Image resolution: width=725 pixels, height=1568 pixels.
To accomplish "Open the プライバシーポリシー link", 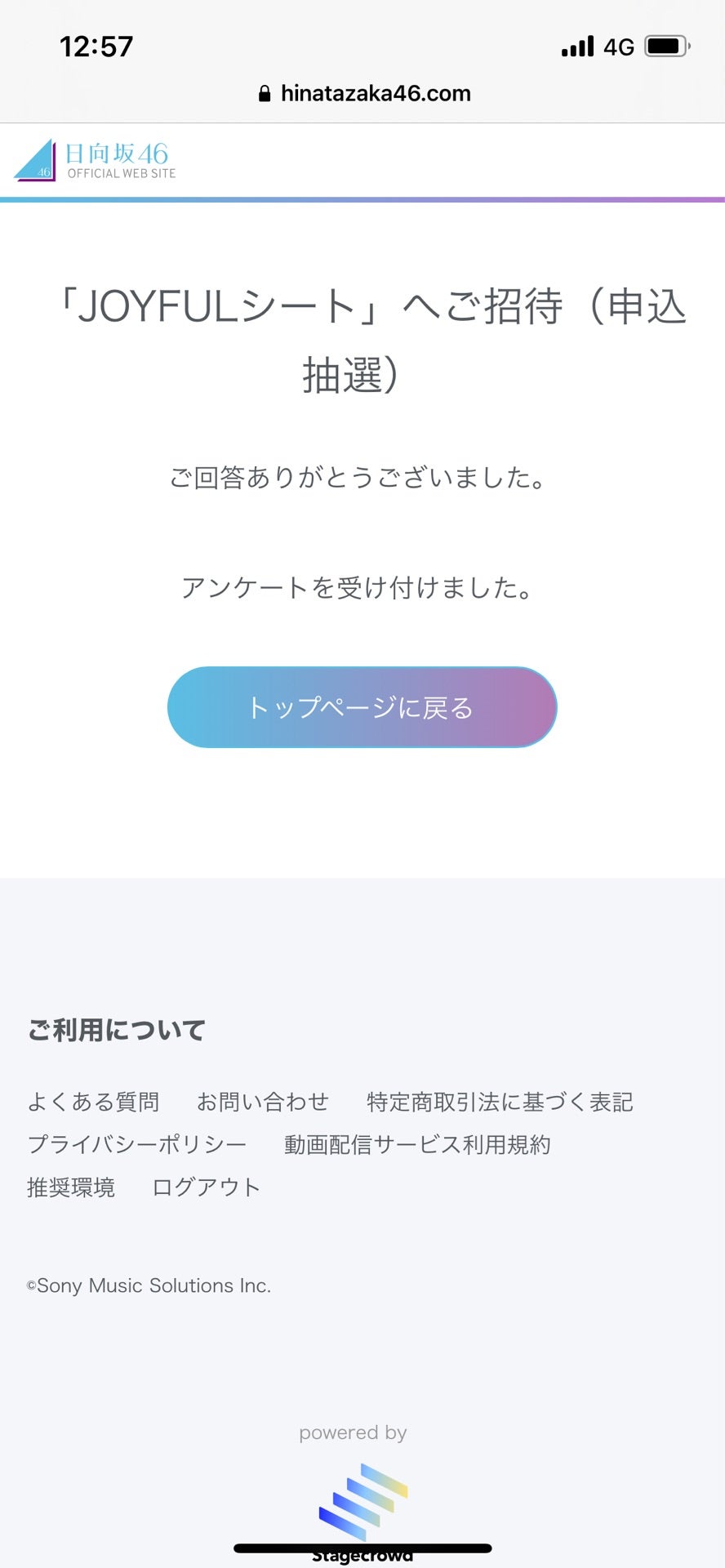I will (x=137, y=1144).
